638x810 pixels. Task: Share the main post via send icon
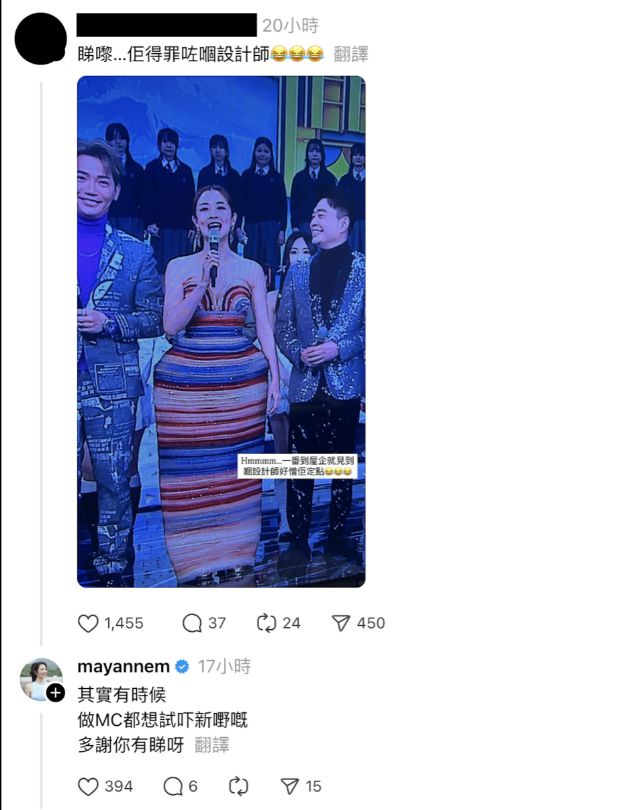tap(341, 623)
